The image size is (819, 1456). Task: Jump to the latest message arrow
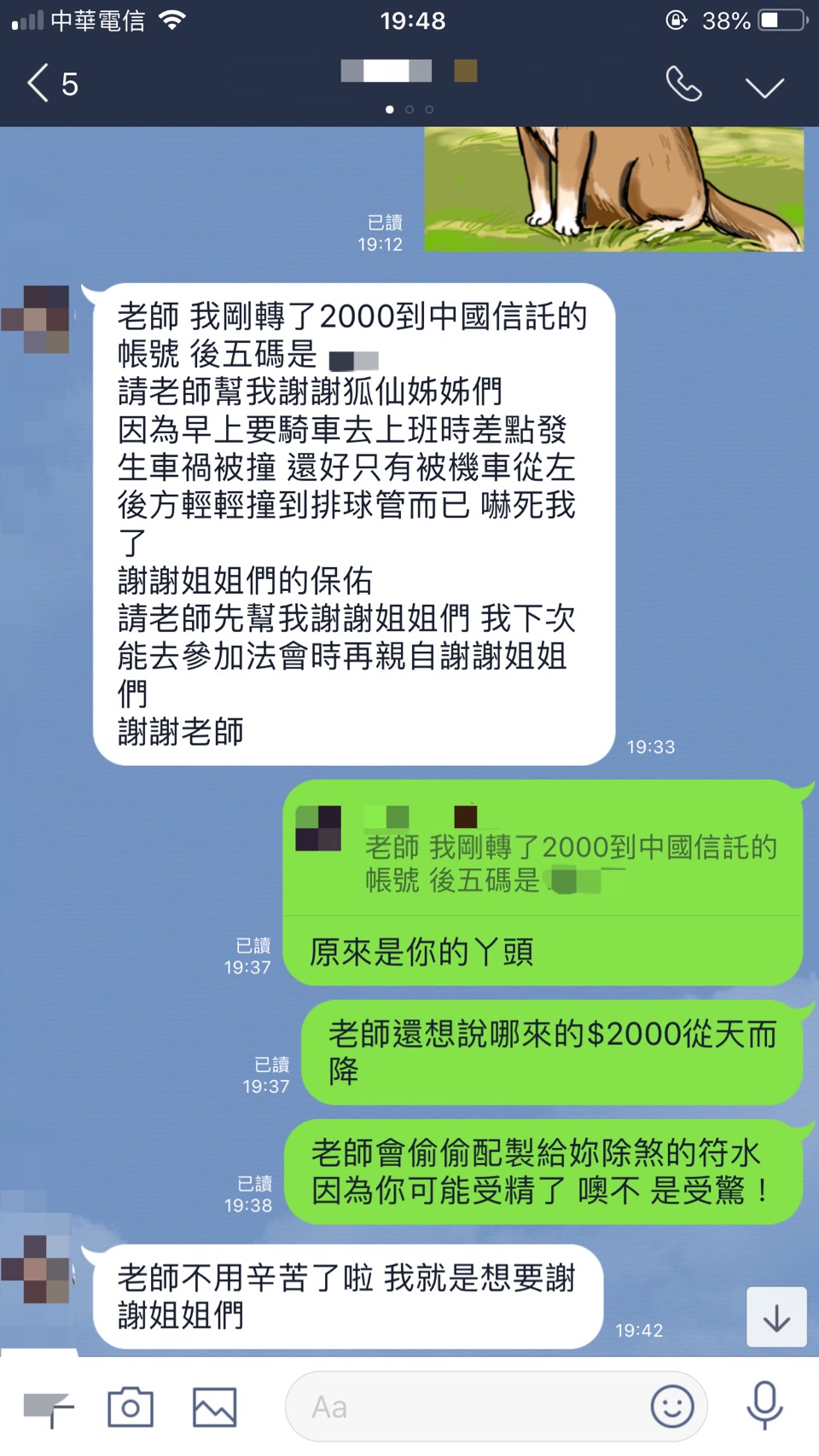point(775,1317)
